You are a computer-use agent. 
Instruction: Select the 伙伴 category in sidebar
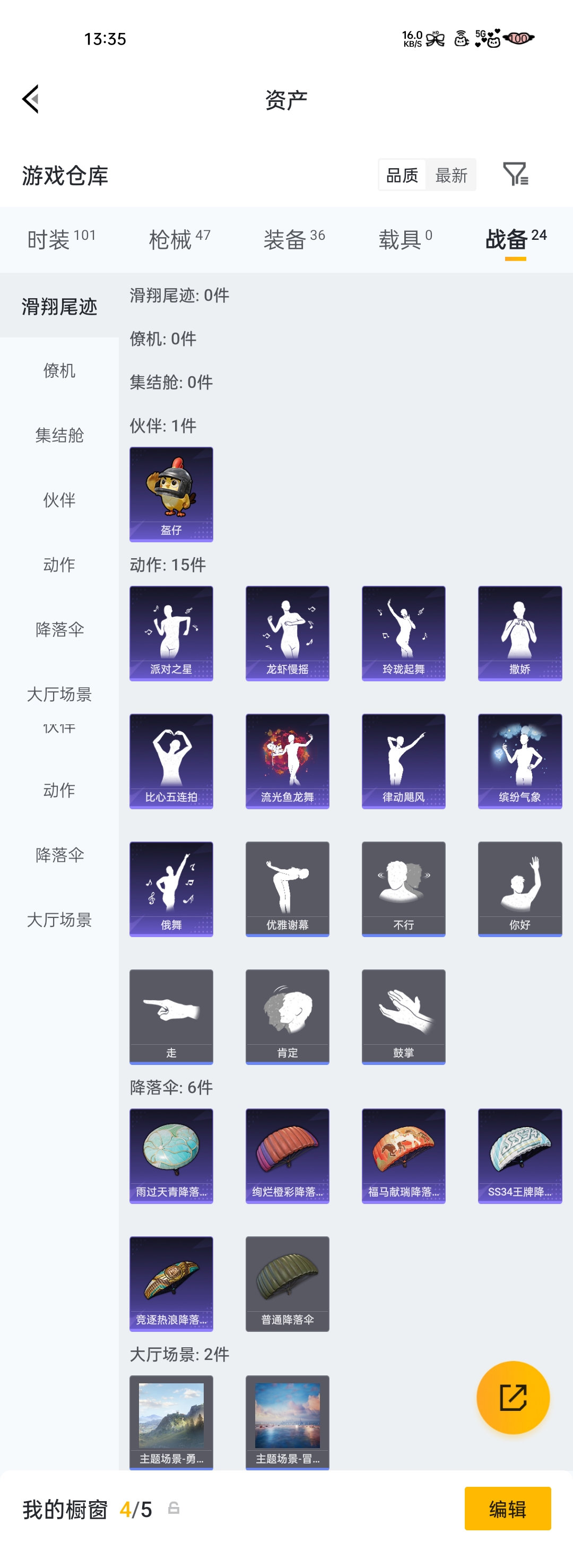click(59, 500)
